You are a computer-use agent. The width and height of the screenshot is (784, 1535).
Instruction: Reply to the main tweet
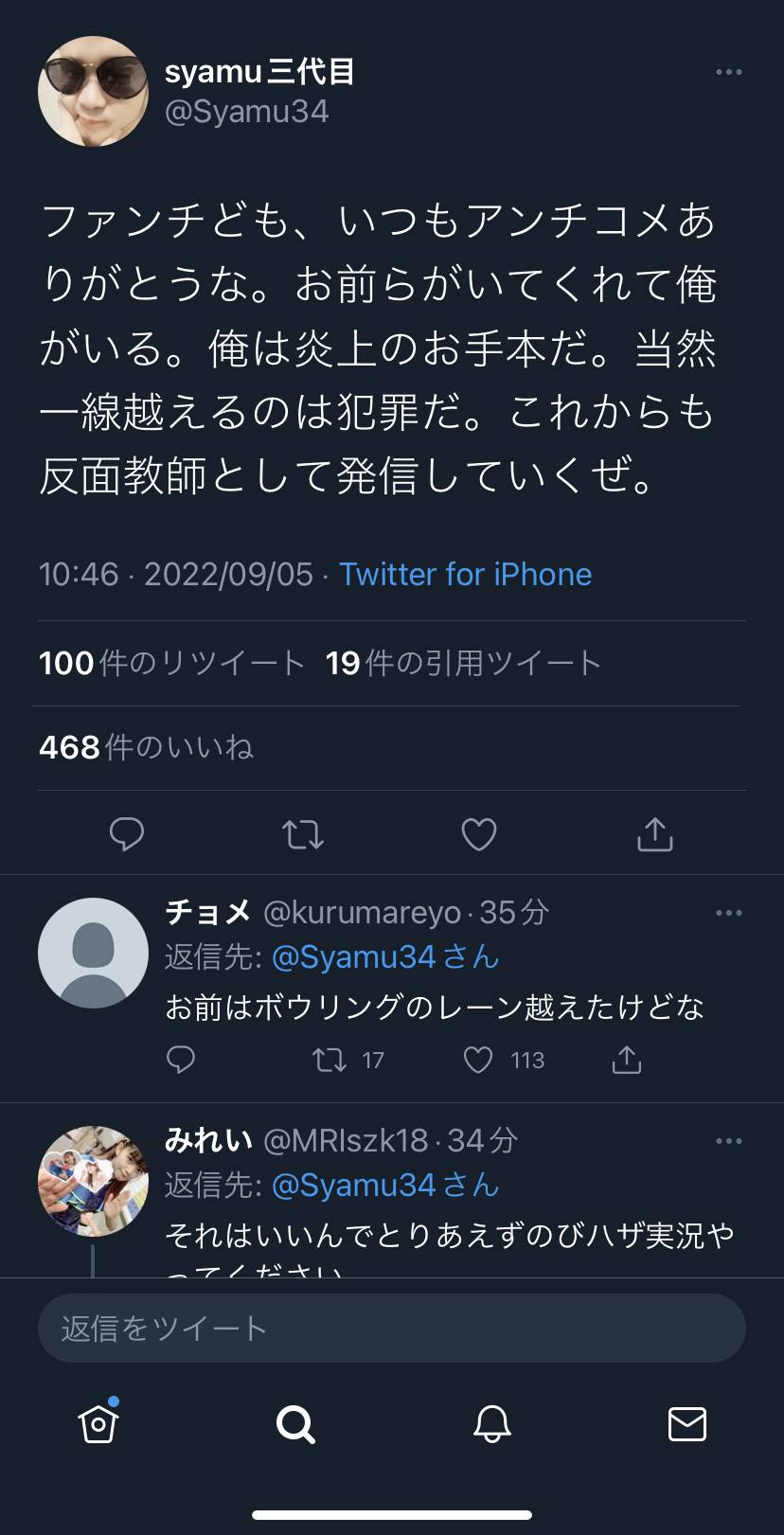(127, 834)
